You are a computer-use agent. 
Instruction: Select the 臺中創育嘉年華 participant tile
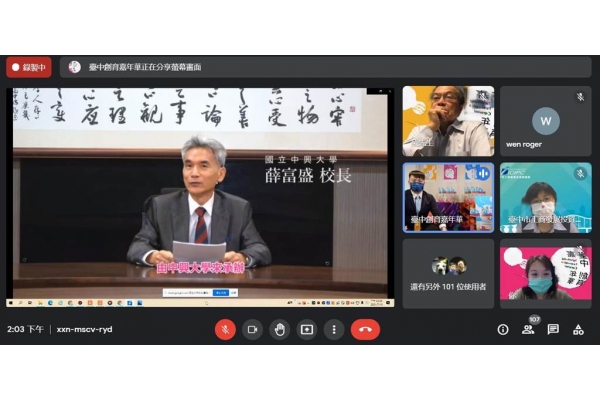coord(448,197)
